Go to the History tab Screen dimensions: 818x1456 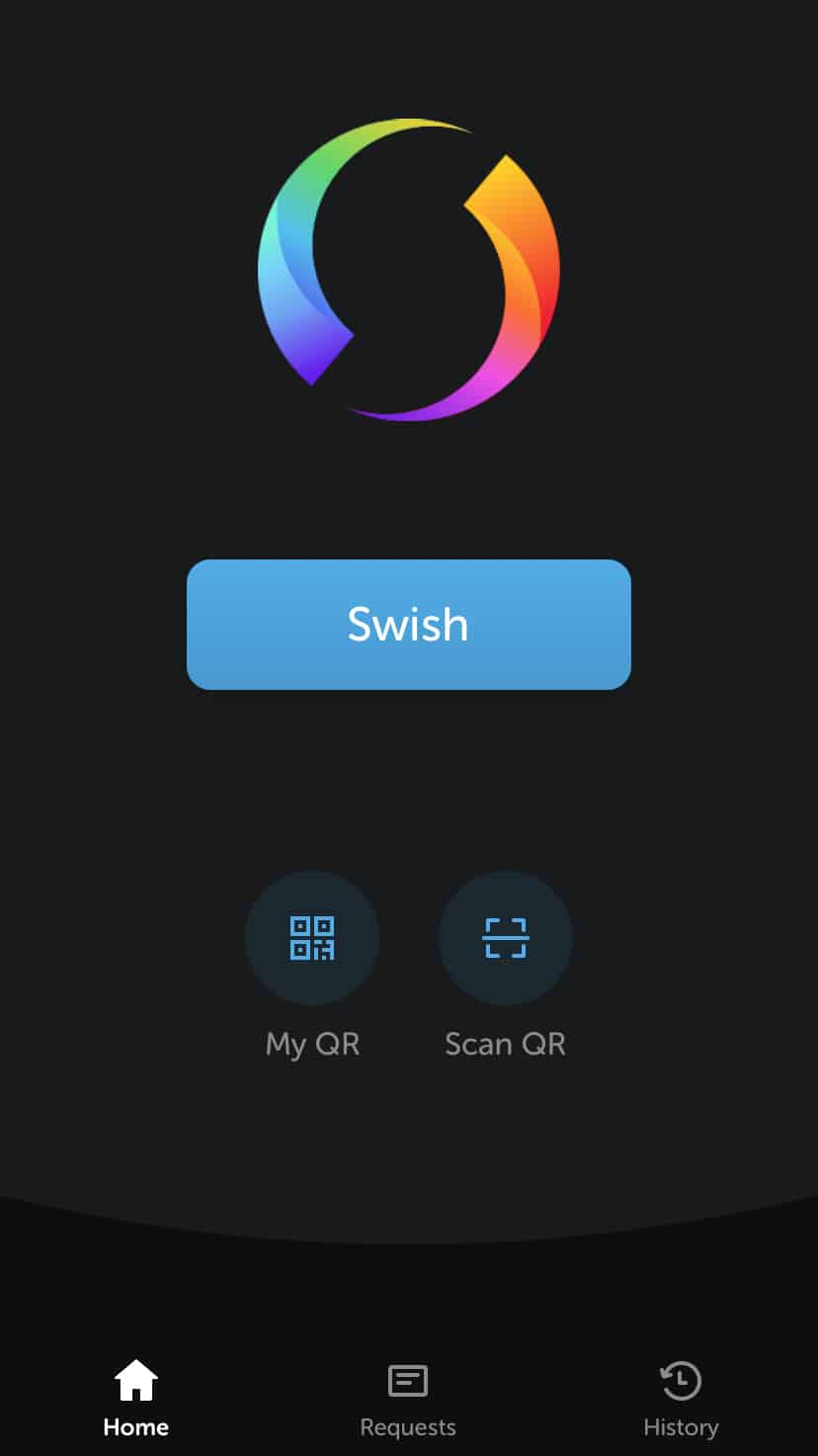coord(681,1398)
